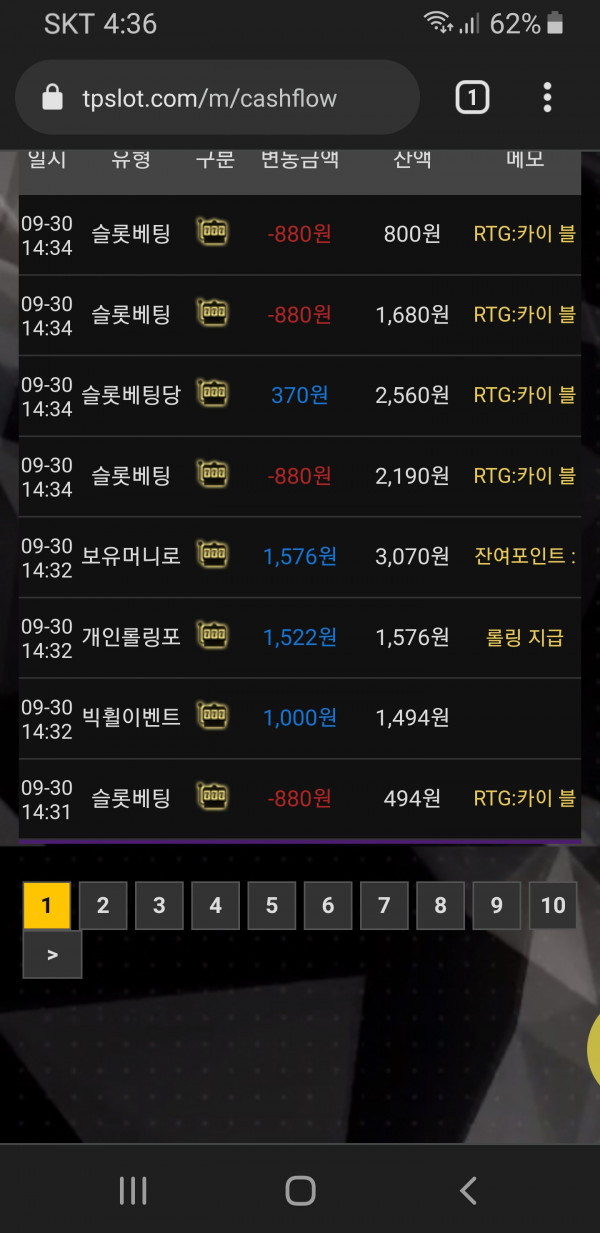Go to page 7 of cashflow
600x1233 pixels.
[384, 906]
